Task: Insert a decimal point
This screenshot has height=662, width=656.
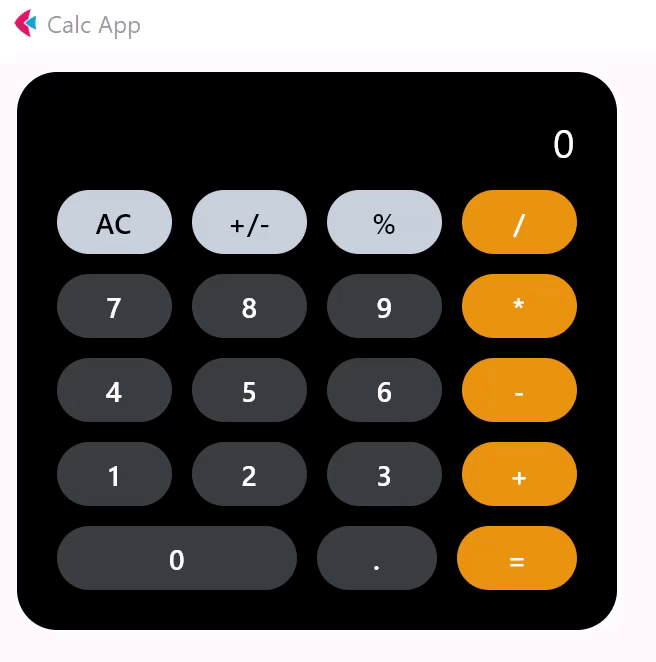Action: point(377,558)
